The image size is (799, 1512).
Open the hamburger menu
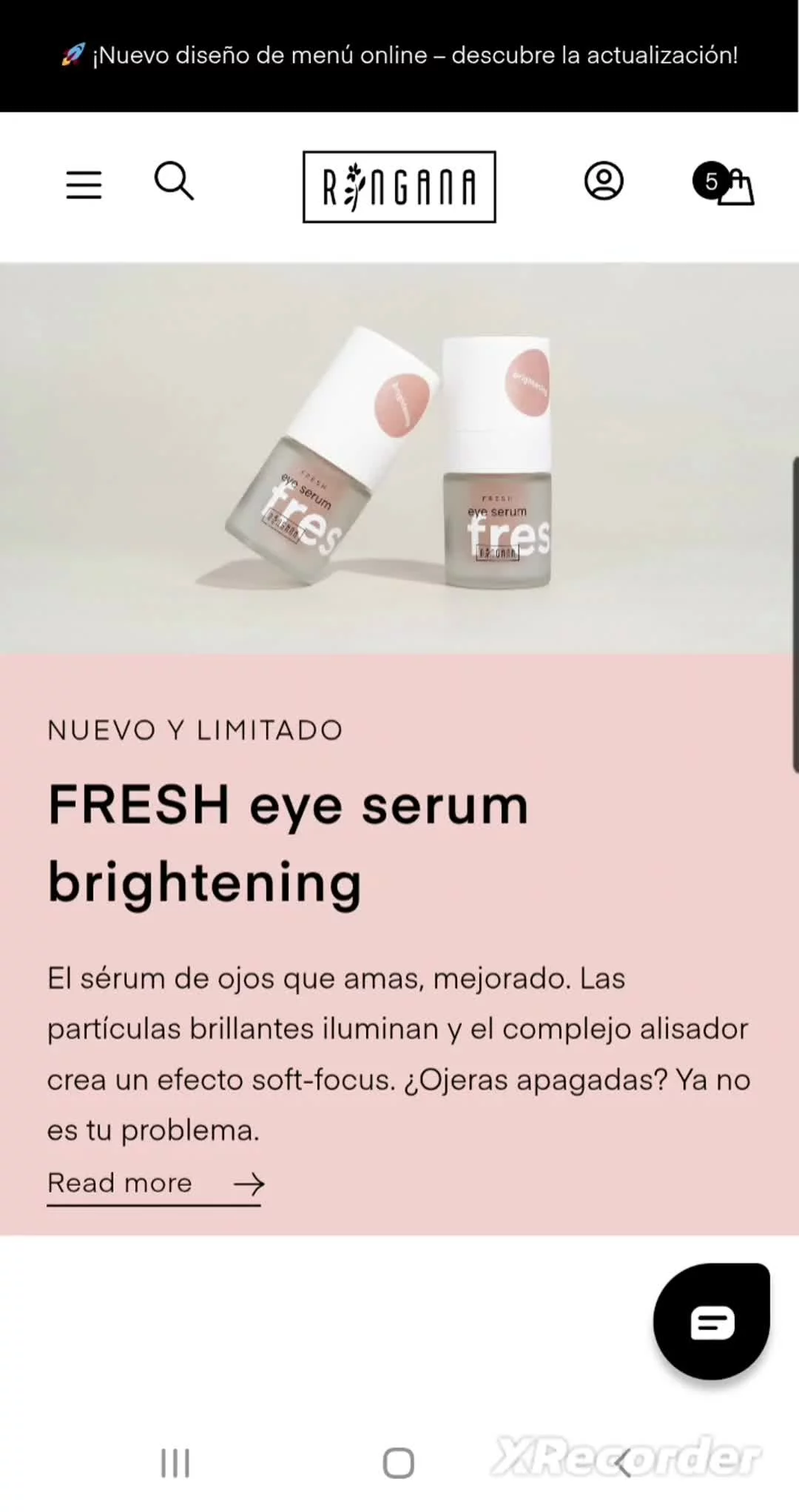[84, 184]
